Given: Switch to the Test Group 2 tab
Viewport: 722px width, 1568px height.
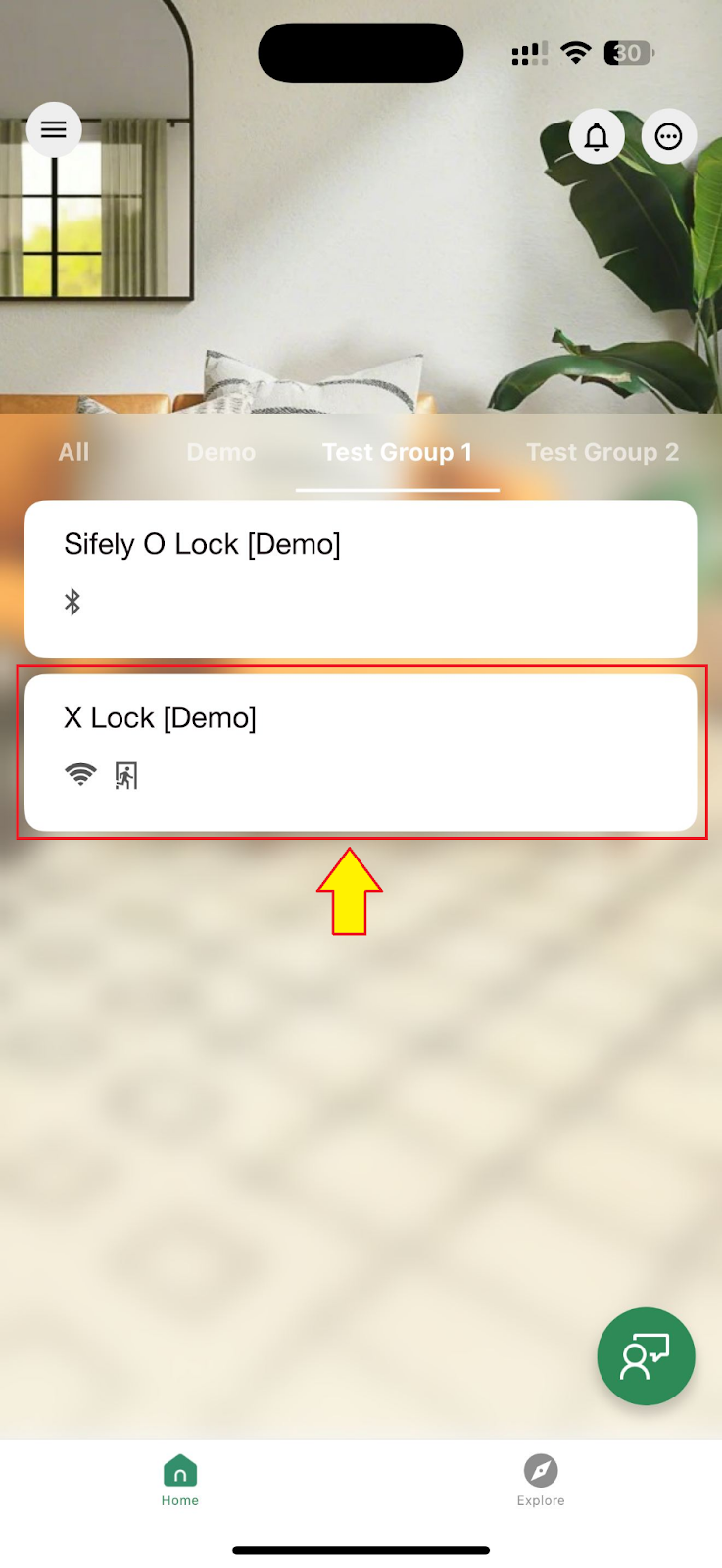Looking at the screenshot, I should [x=602, y=452].
